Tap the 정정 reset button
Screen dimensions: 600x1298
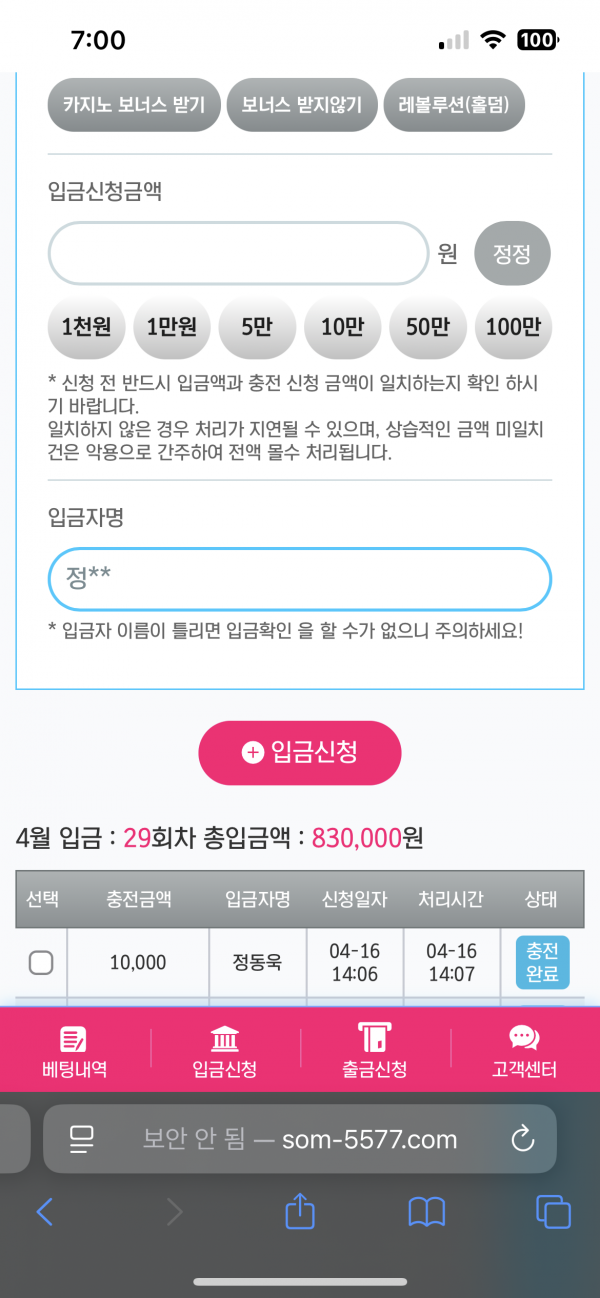pyautogui.click(x=512, y=254)
